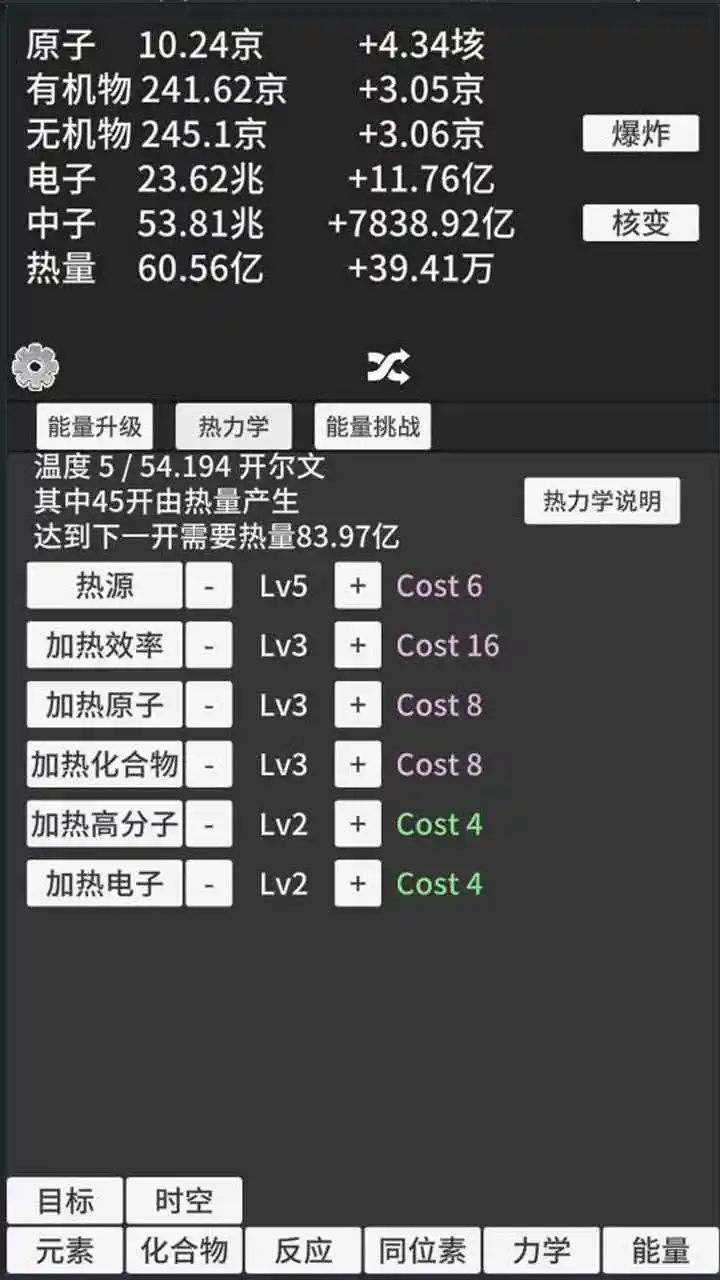The image size is (720, 1280).
Task: Open the 目标 panel at bottom left
Action: click(63, 1199)
